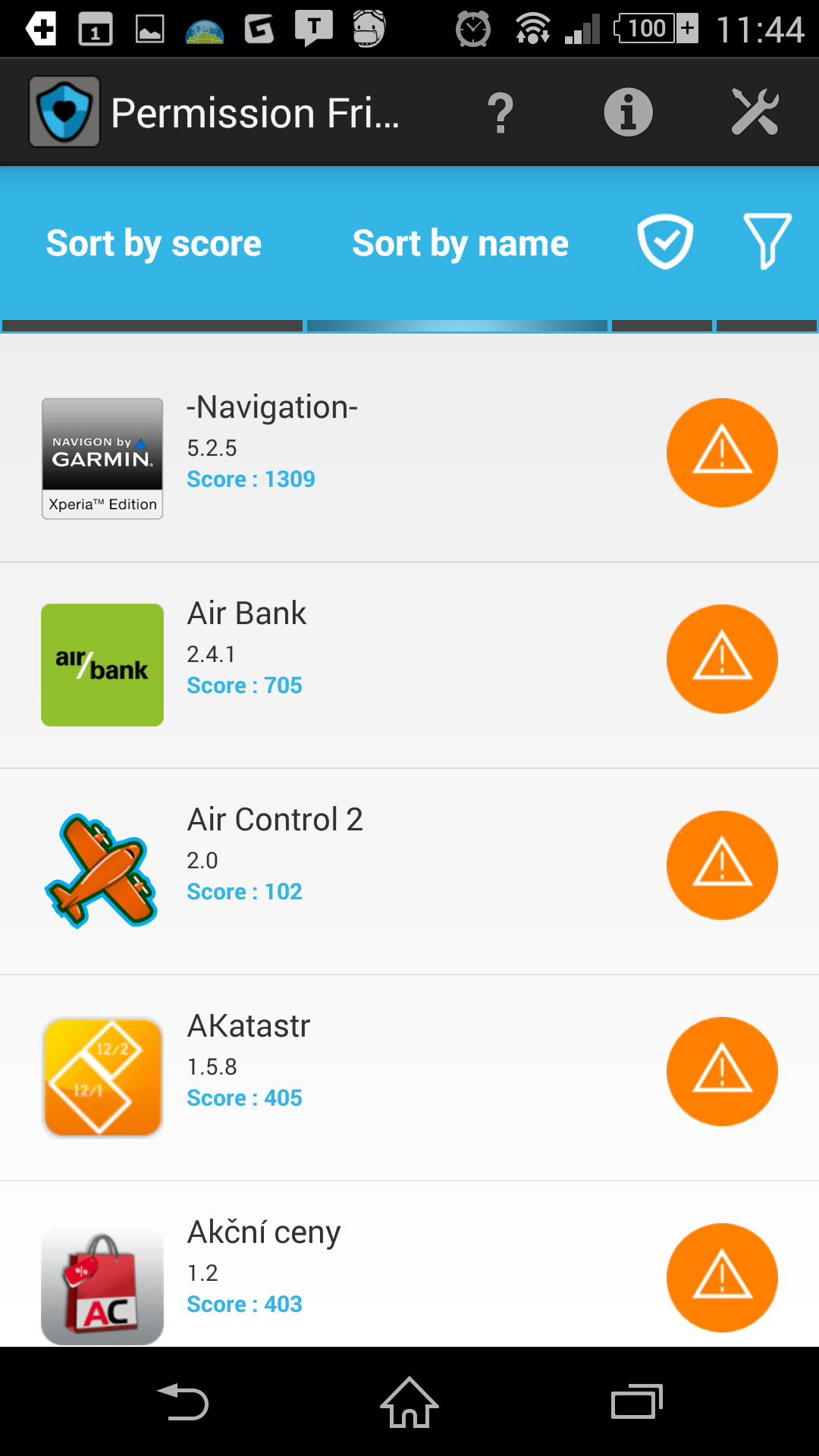Screen dimensions: 819x1456
Task: Open the Akční ceny row
Action: (409, 1264)
